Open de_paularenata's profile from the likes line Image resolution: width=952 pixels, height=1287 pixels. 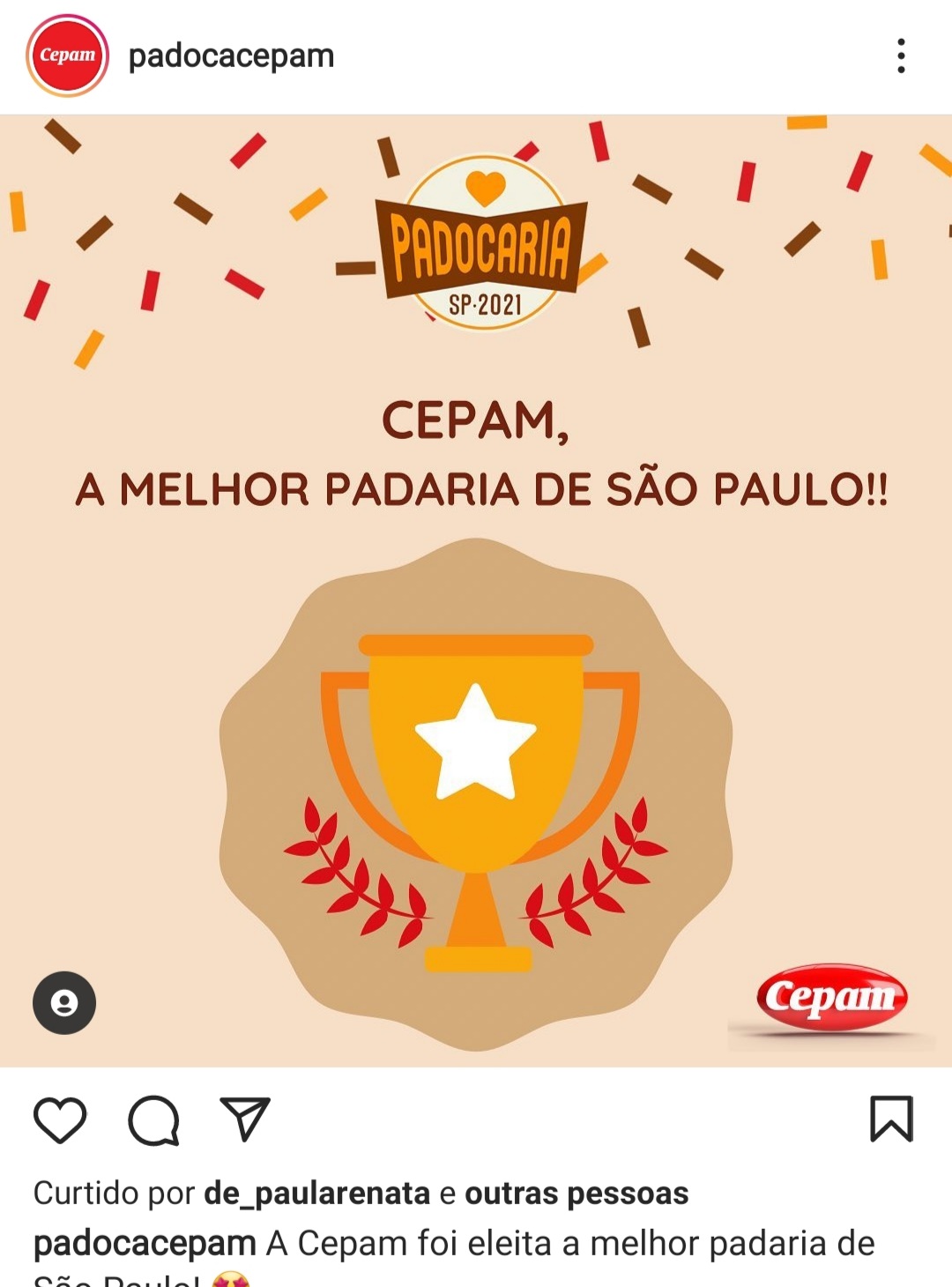tap(316, 1194)
